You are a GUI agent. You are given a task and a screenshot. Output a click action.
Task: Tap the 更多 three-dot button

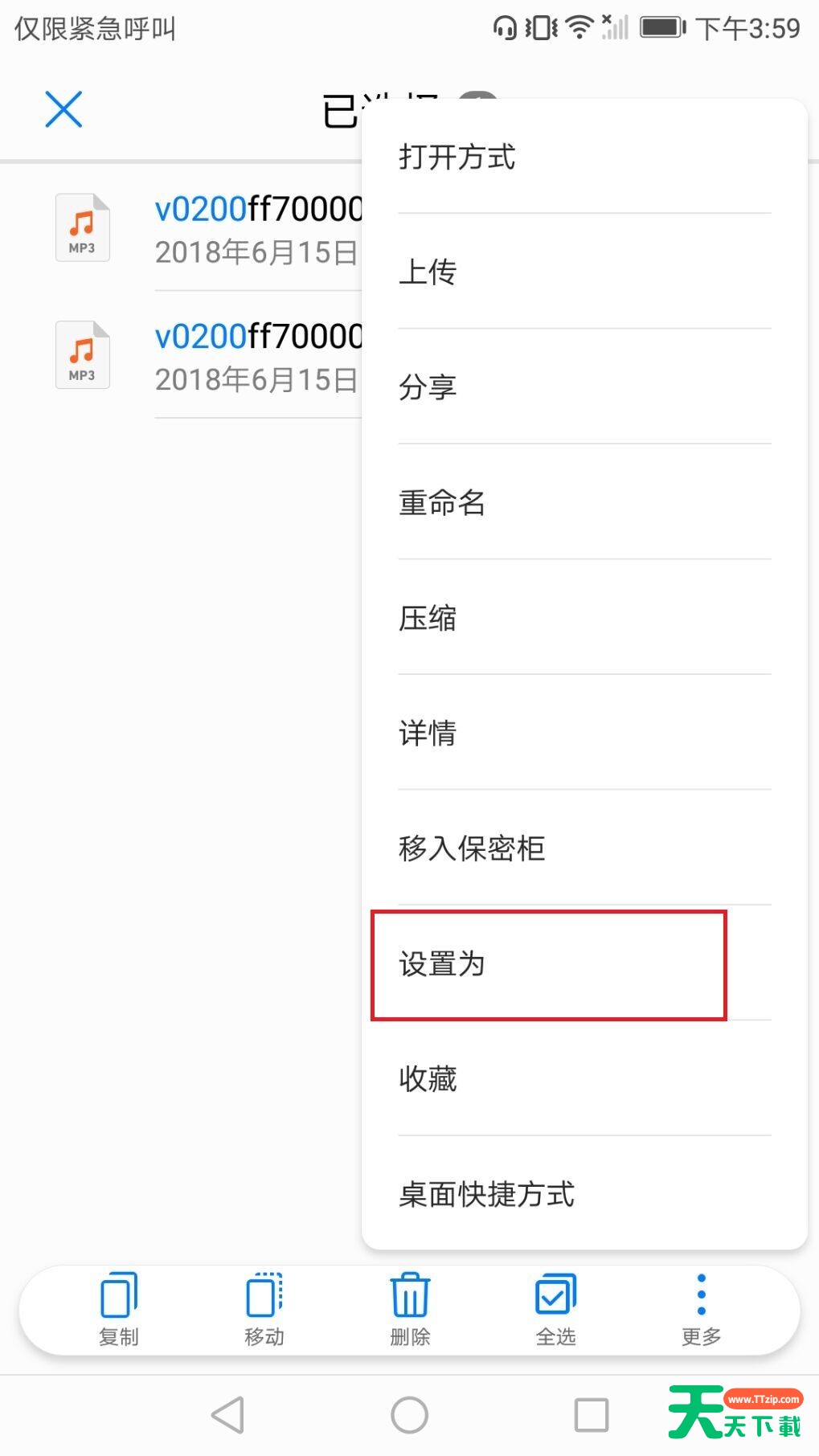701,1310
